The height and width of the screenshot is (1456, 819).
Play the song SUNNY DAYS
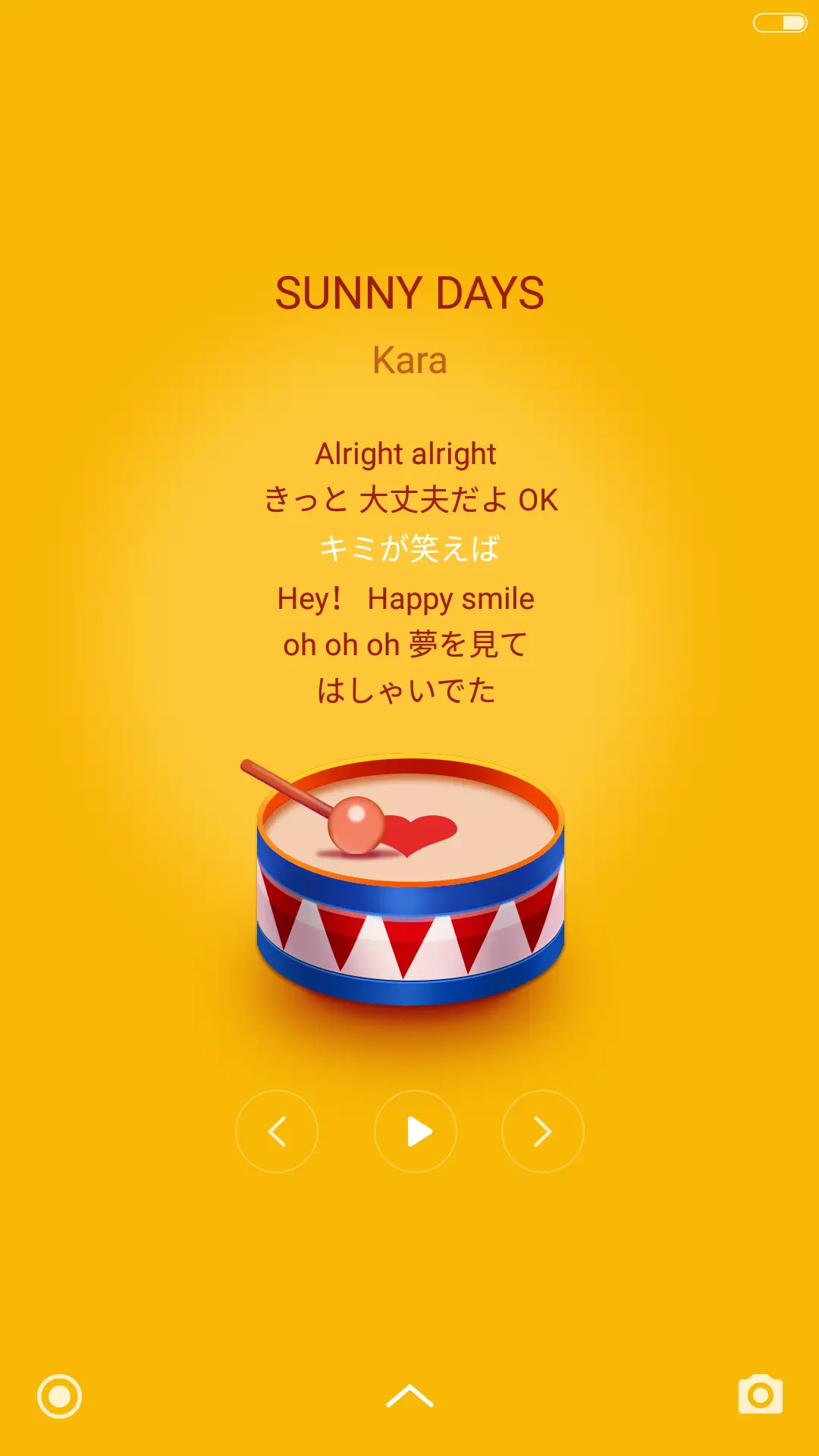coord(416,1131)
